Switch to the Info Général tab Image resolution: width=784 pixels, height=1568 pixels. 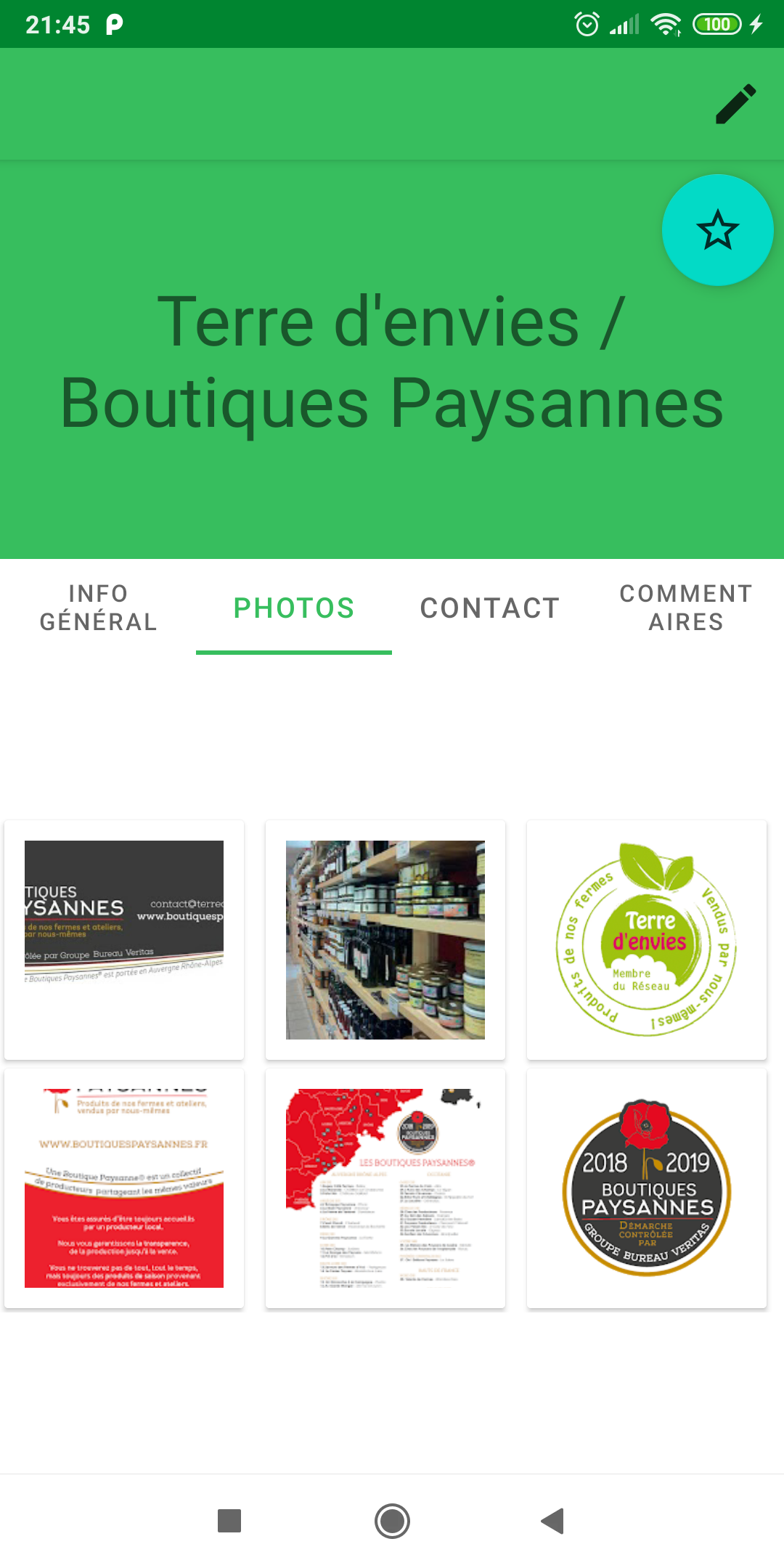(98, 608)
